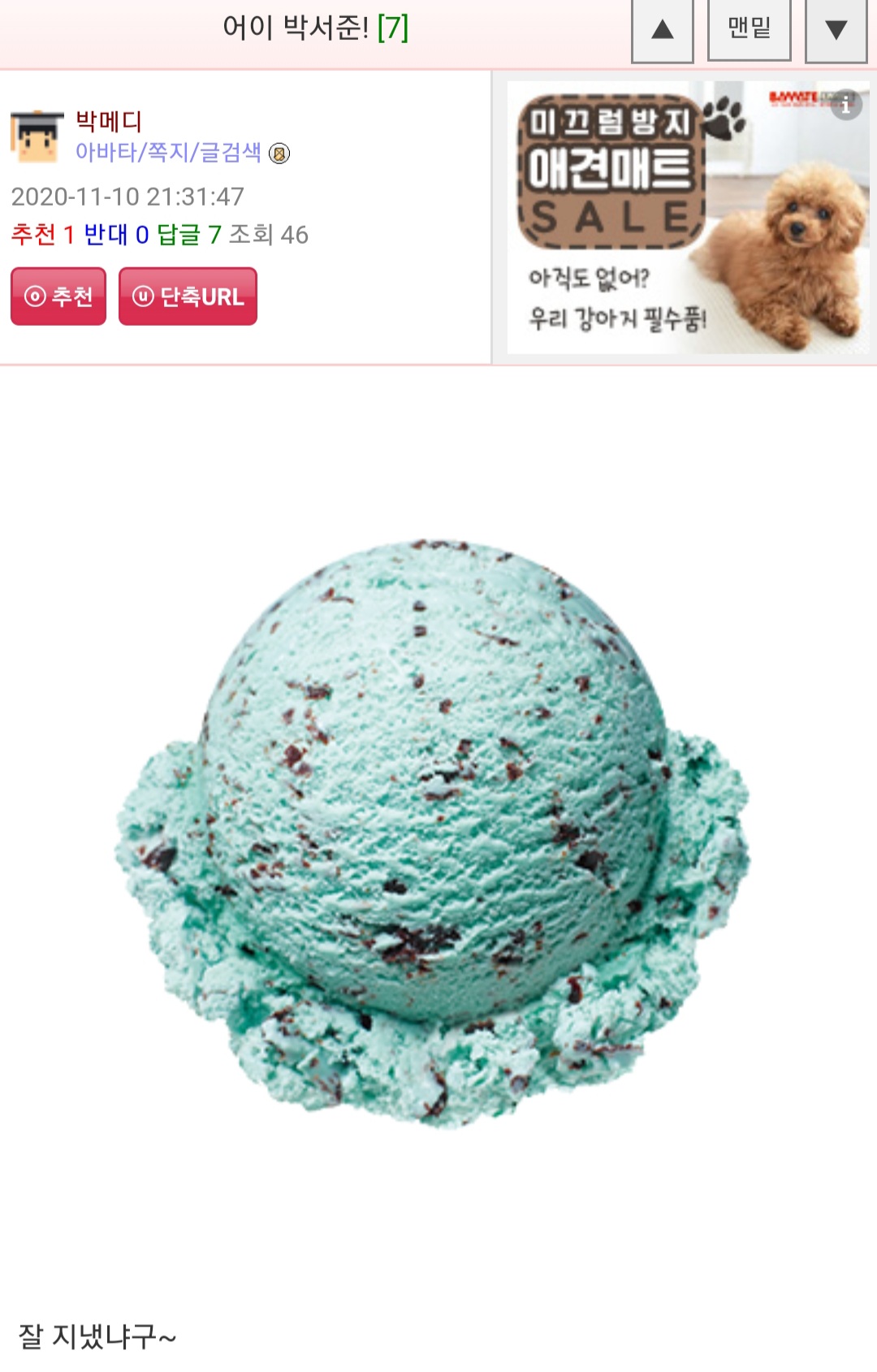Jump to bottom with 맨밑 button
The height and width of the screenshot is (1372, 877).
coord(749,29)
